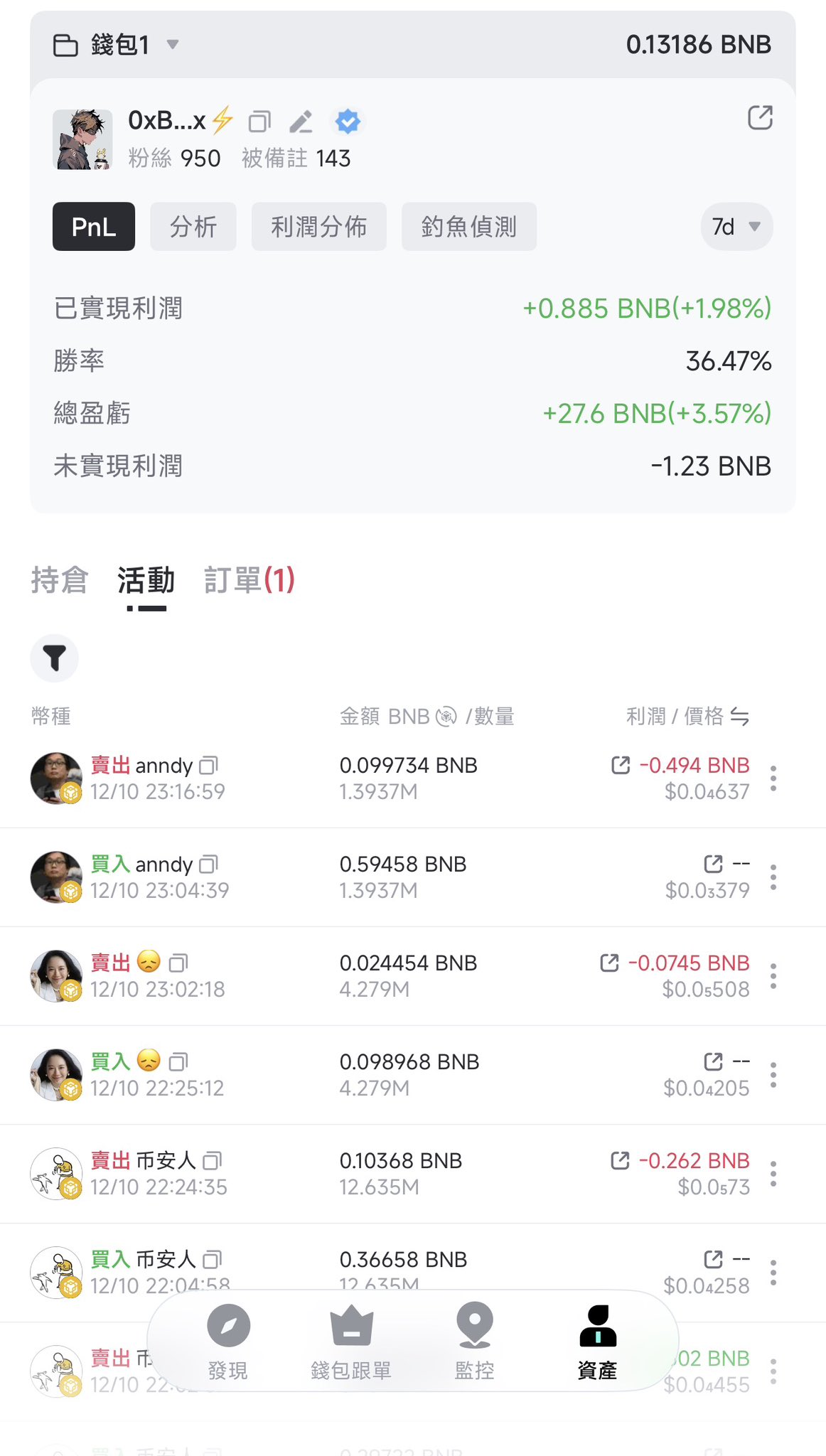Viewport: 826px width, 1456px height.
Task: View the 訂單(1) orders tab
Action: click(x=249, y=580)
